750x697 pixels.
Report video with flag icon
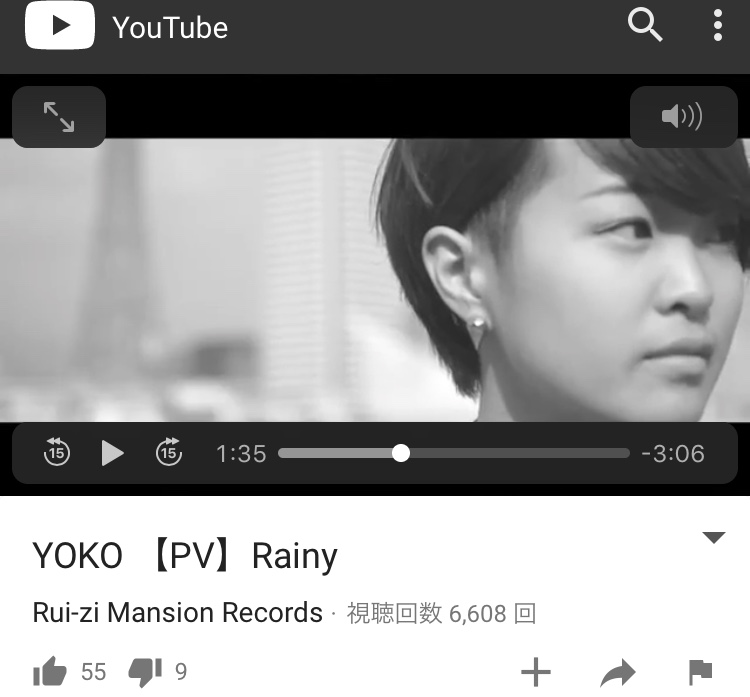[701, 671]
